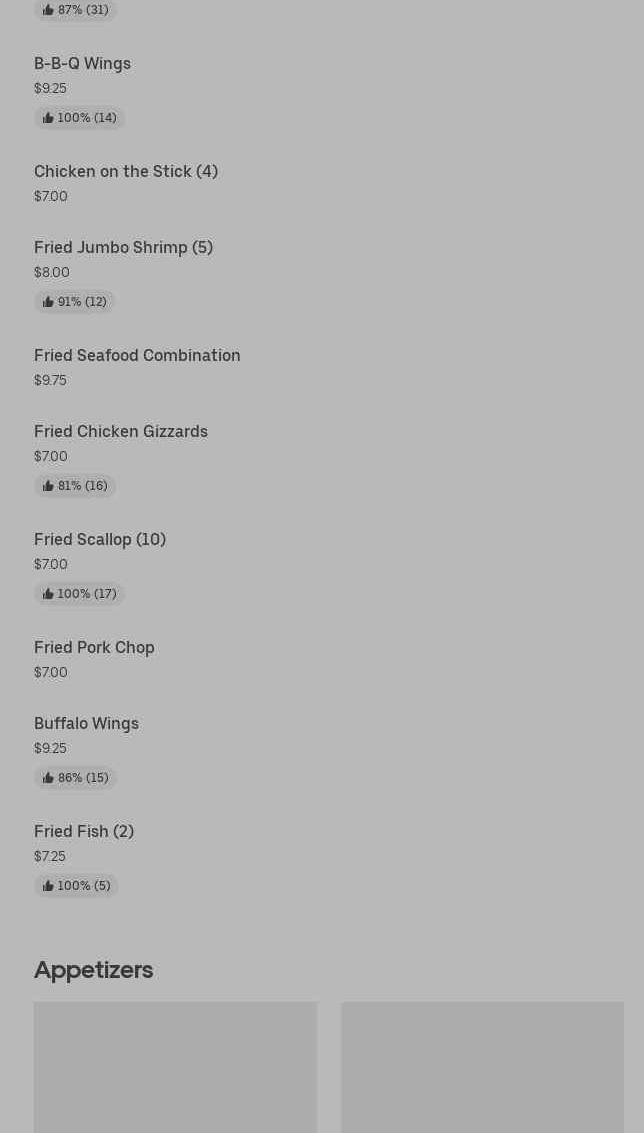Select Chicken on the Stick (4)

[x=126, y=171]
